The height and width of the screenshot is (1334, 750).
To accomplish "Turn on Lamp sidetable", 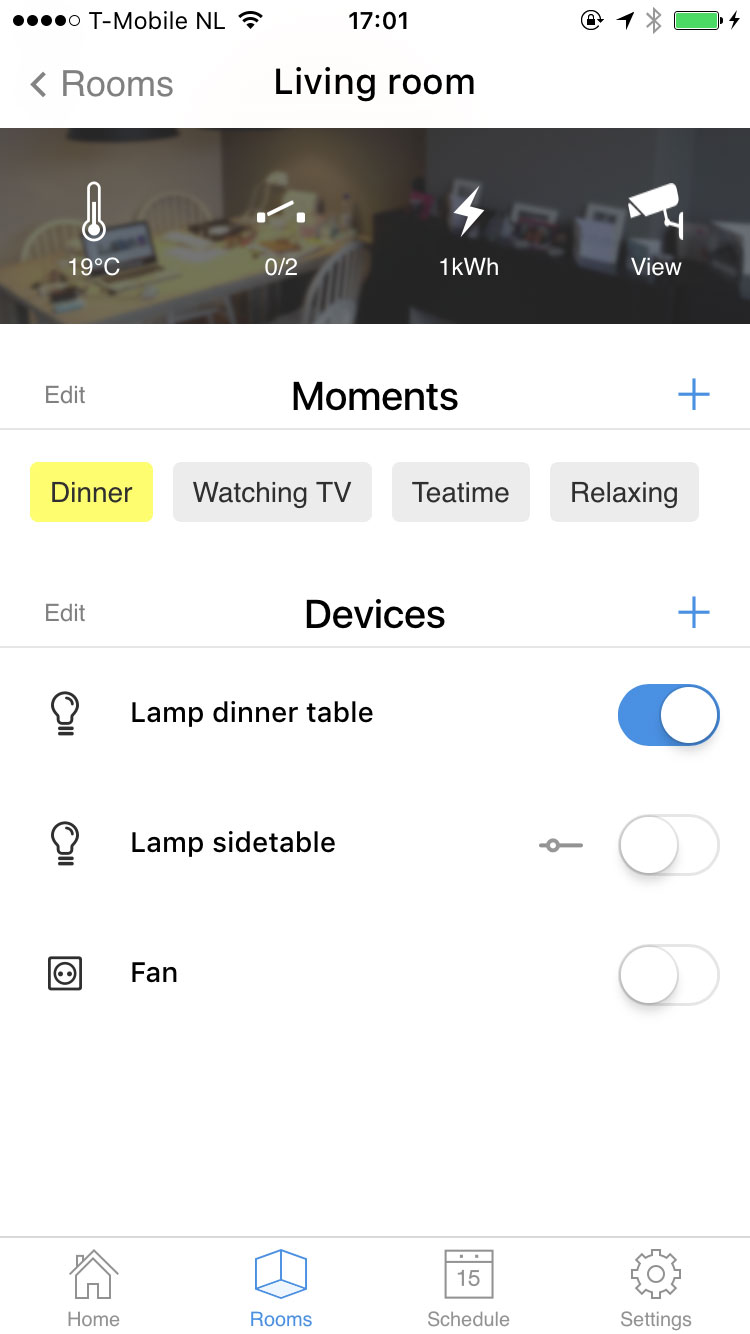I will click(668, 845).
